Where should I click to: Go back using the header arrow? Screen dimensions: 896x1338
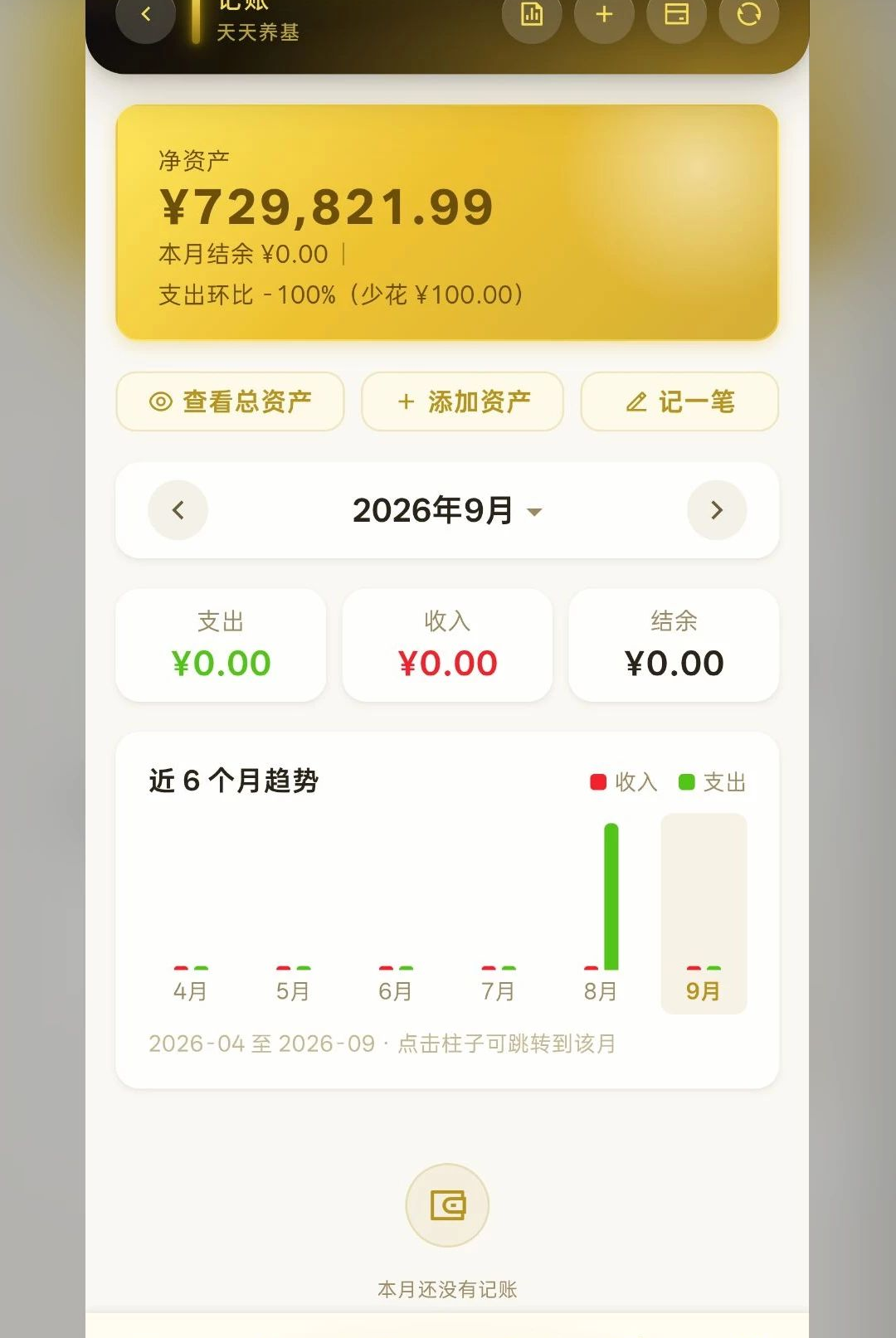coord(146,14)
